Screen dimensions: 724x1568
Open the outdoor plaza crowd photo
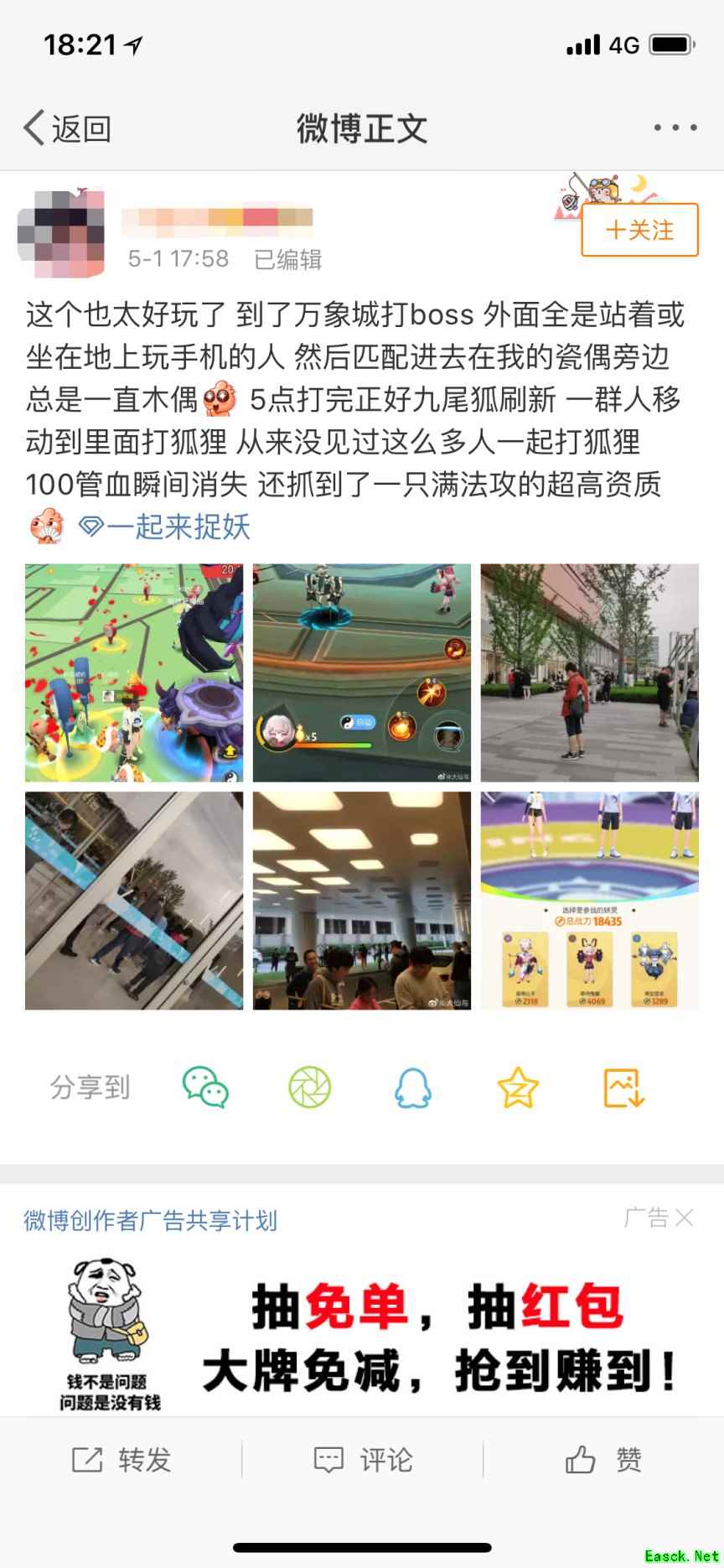pyautogui.click(x=589, y=672)
